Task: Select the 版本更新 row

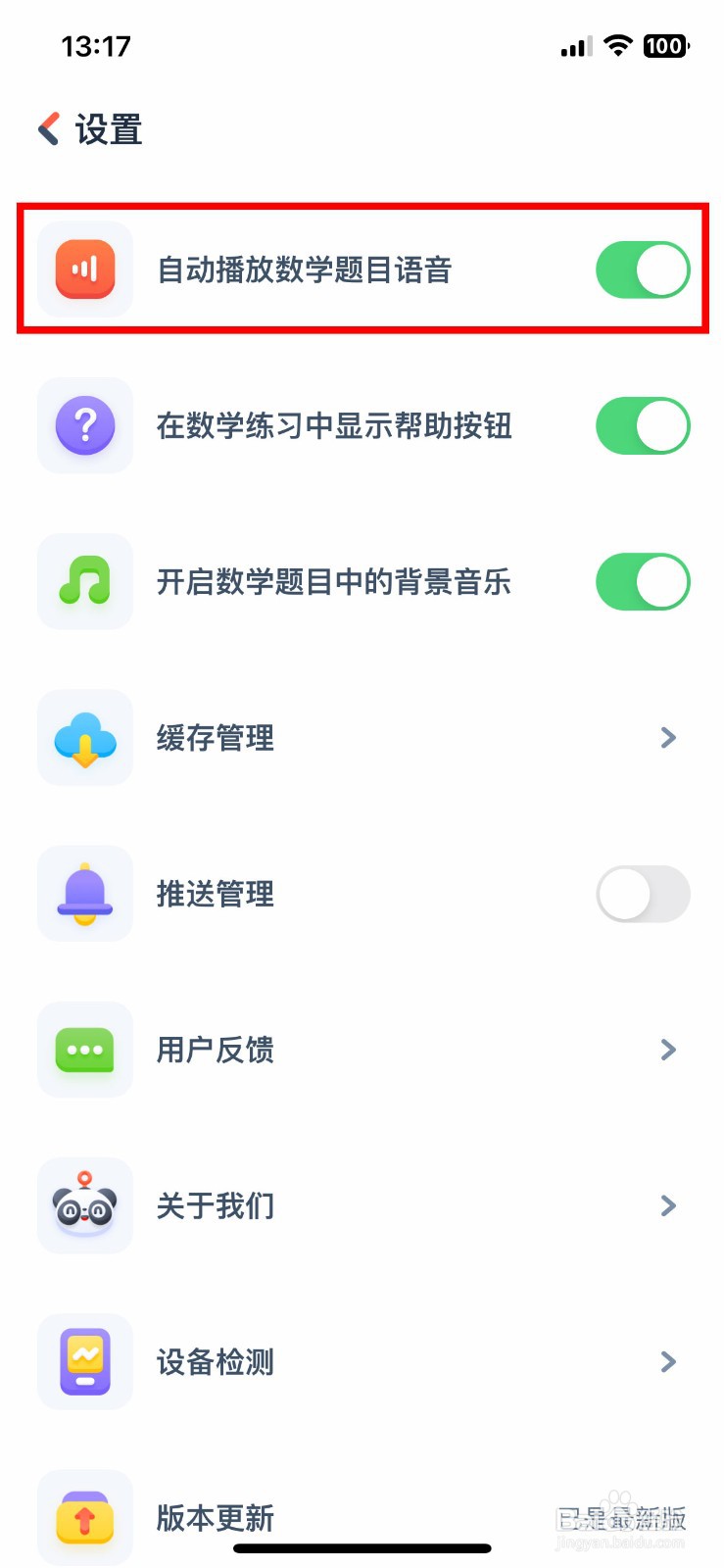Action: (x=362, y=1517)
